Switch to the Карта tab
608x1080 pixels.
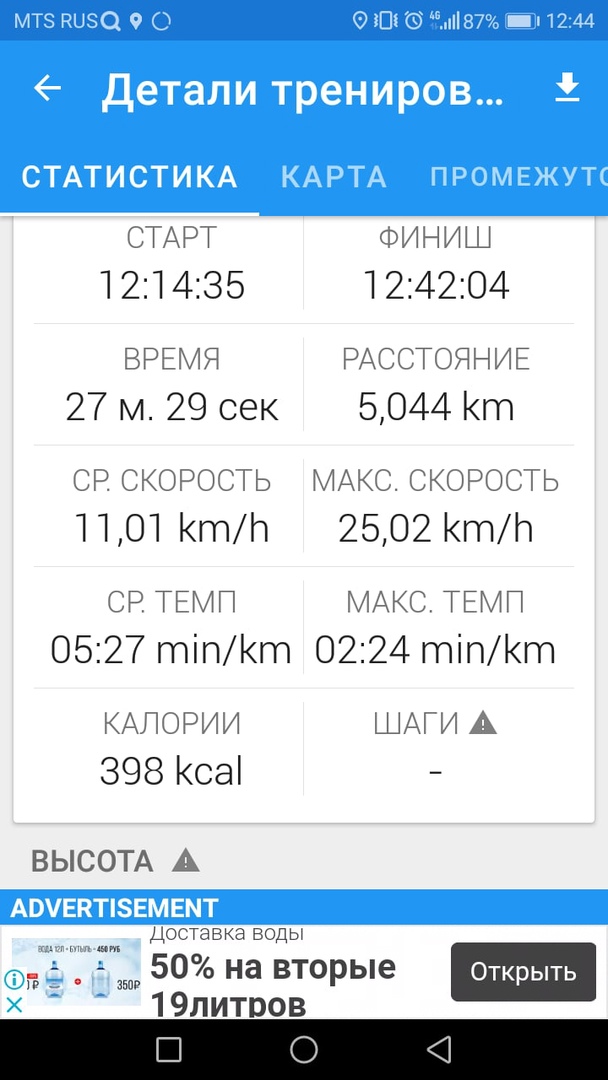click(333, 177)
